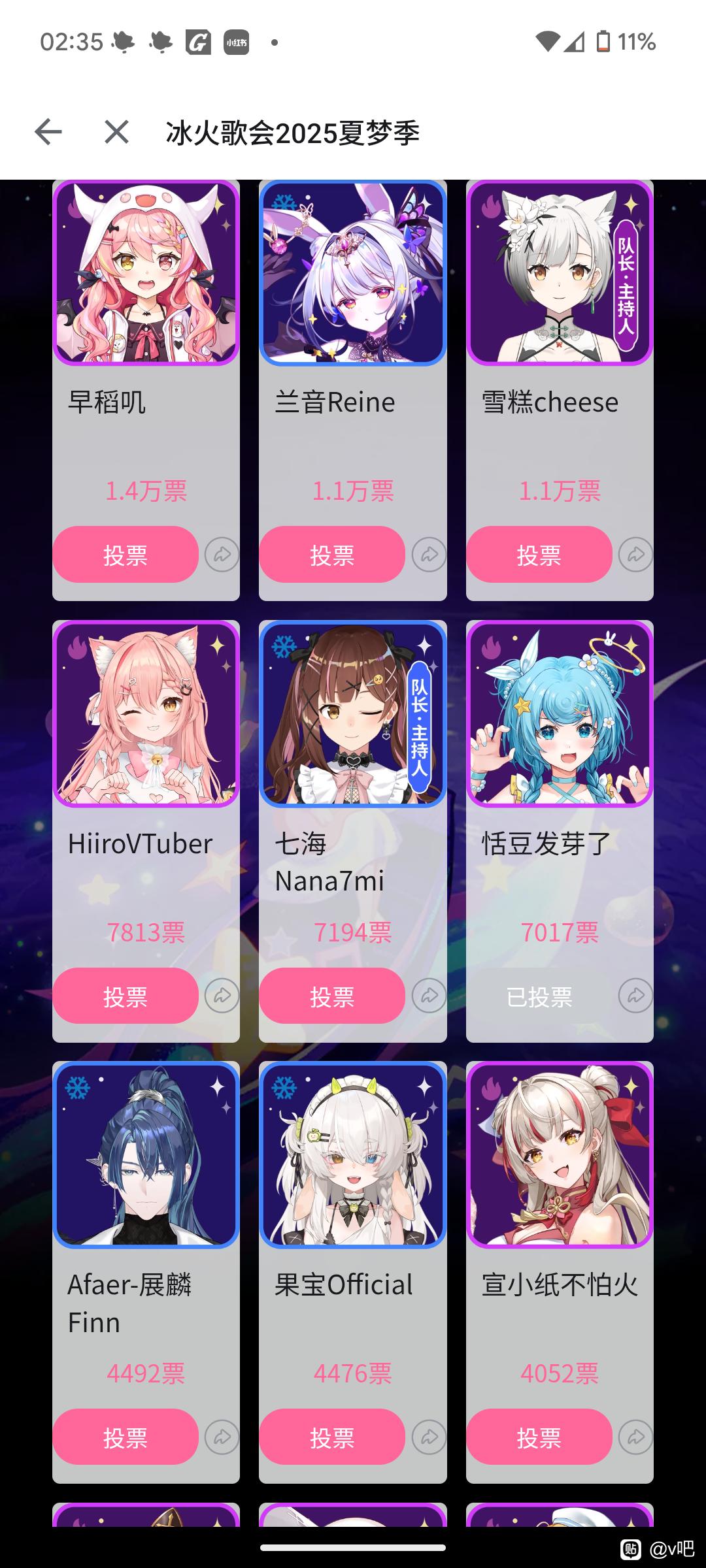The image size is (706, 1568).
Task: Close the 冰火歌会2025夏梦季 page
Action: [x=116, y=132]
